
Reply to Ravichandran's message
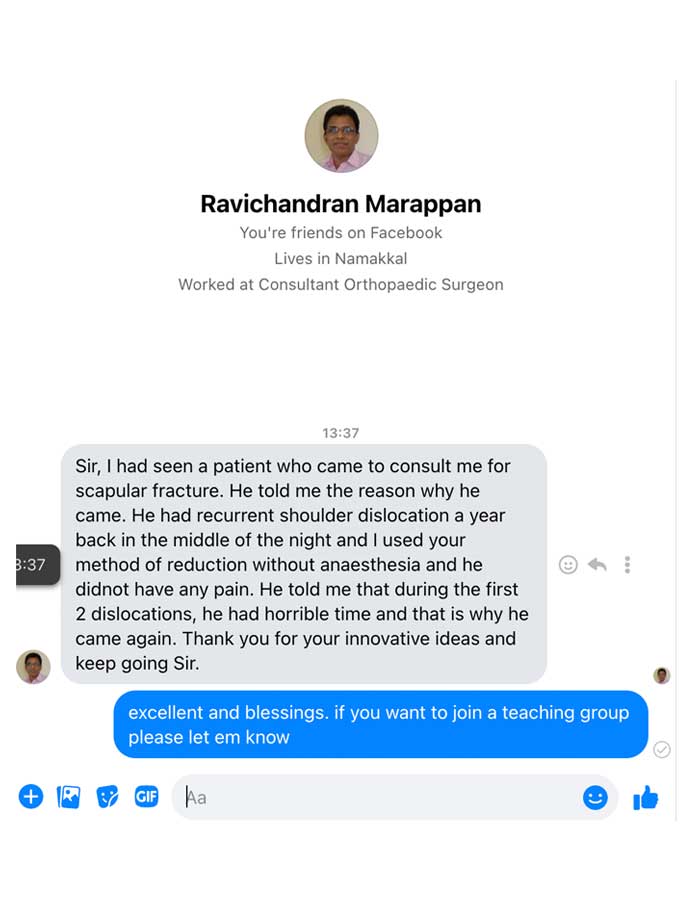point(597,565)
